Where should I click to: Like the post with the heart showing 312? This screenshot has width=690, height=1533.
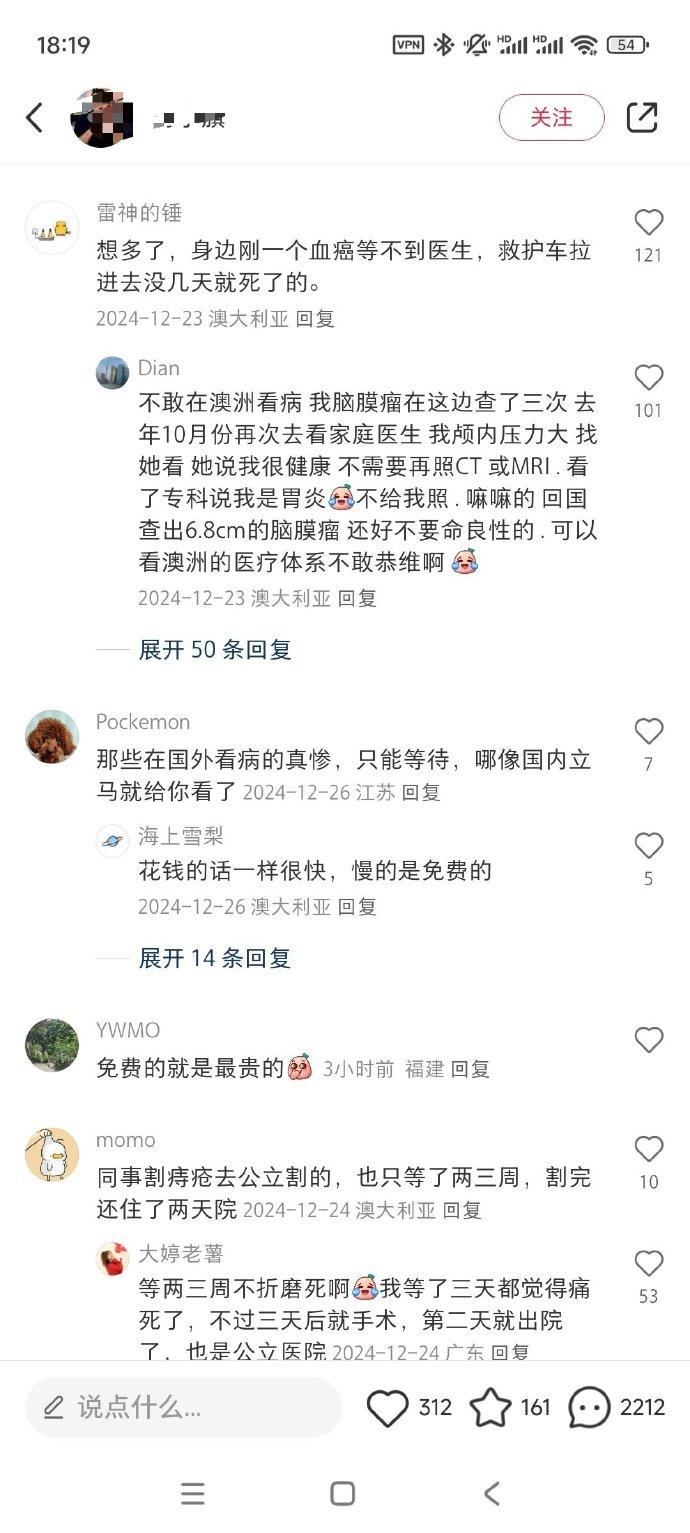tap(388, 1408)
